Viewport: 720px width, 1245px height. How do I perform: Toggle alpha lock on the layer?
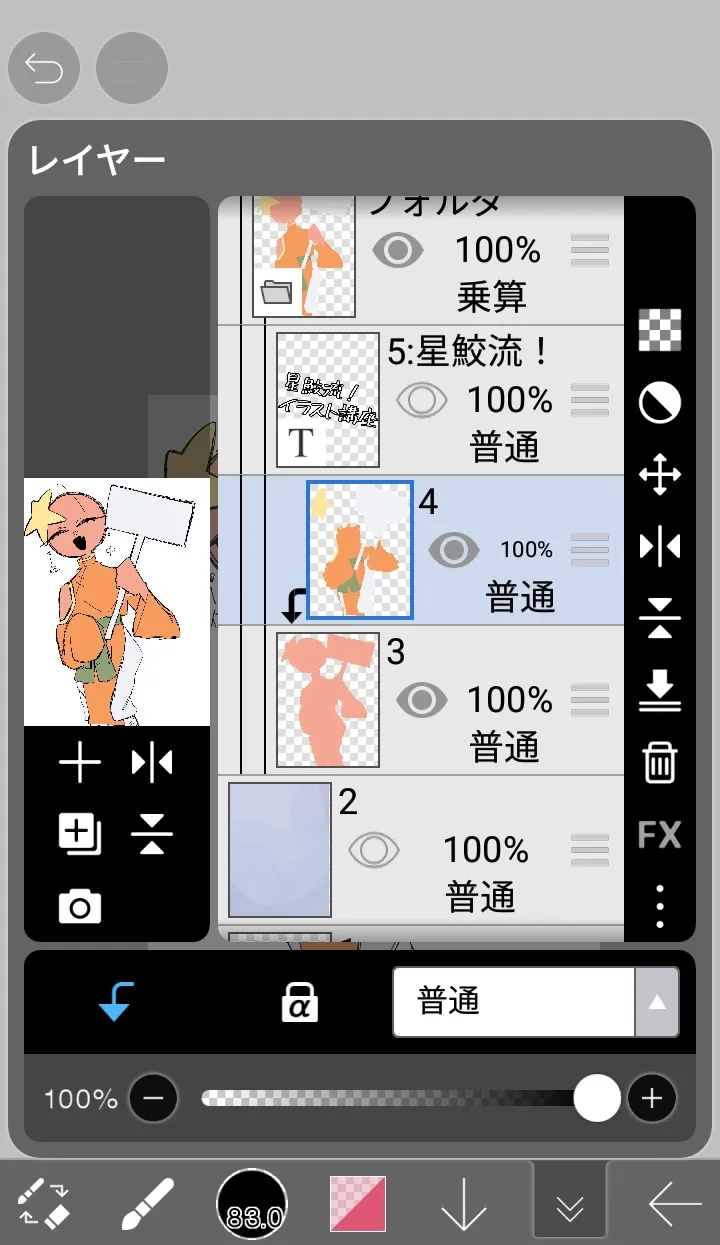pyautogui.click(x=299, y=1002)
